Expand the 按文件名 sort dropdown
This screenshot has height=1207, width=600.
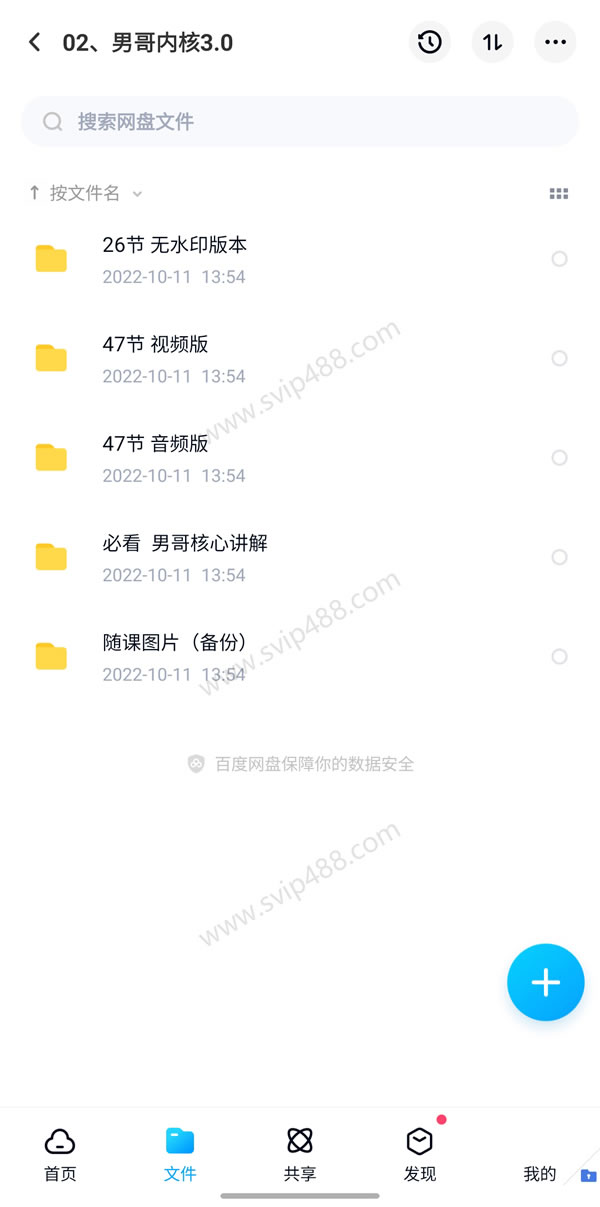coord(86,193)
